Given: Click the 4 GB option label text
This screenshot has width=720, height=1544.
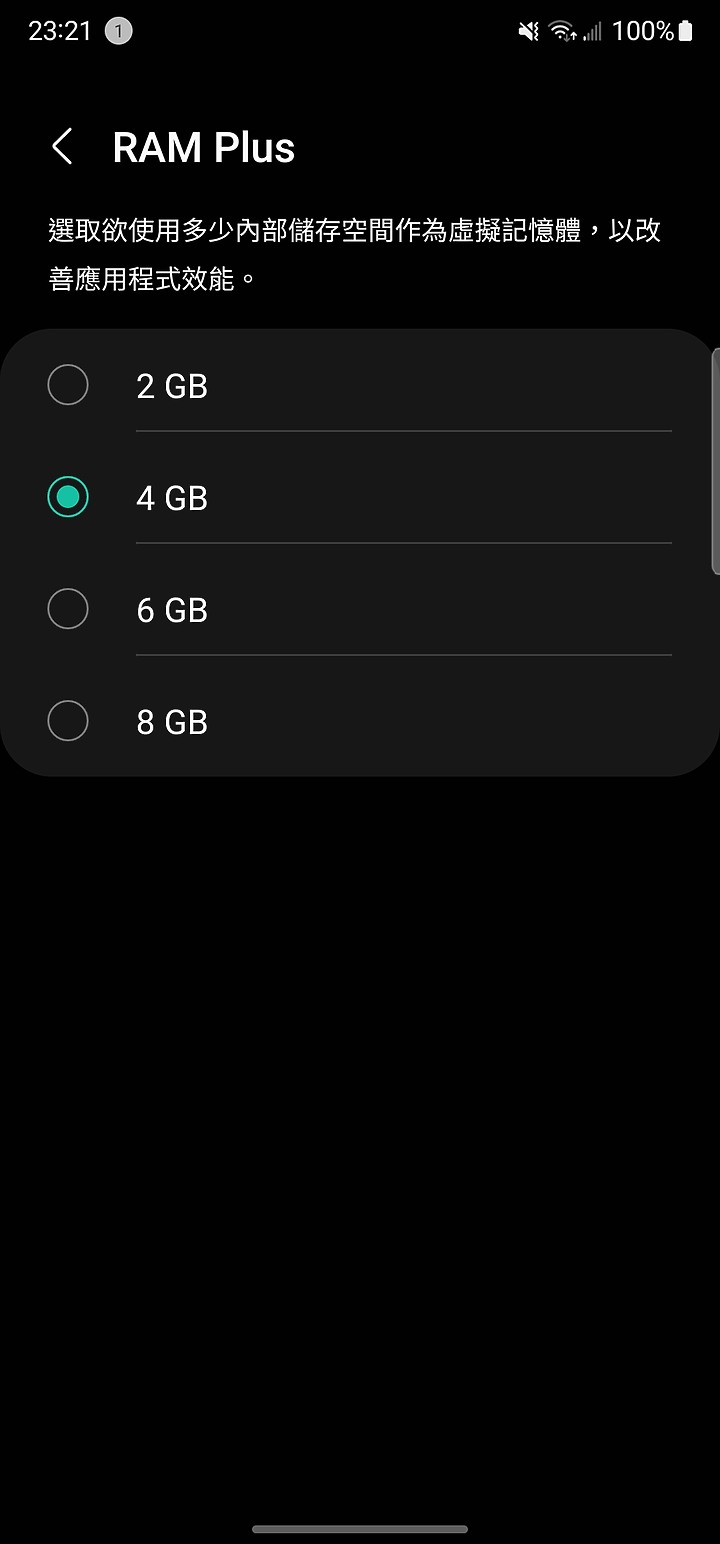Looking at the screenshot, I should tap(171, 497).
